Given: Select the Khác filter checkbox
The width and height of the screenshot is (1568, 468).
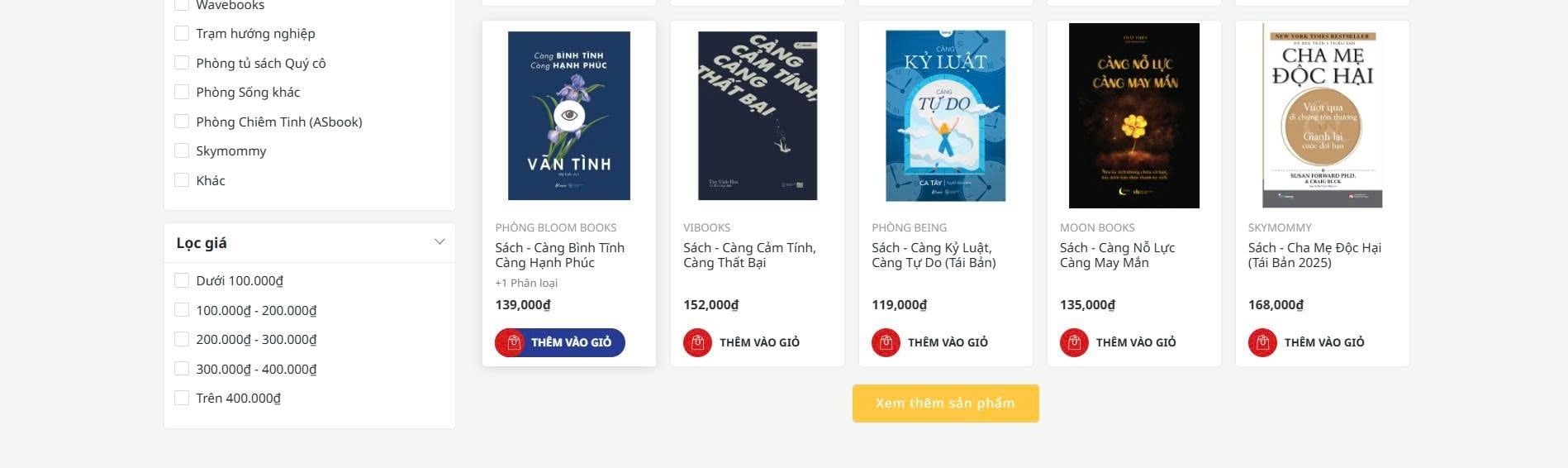Looking at the screenshot, I should [x=182, y=180].
